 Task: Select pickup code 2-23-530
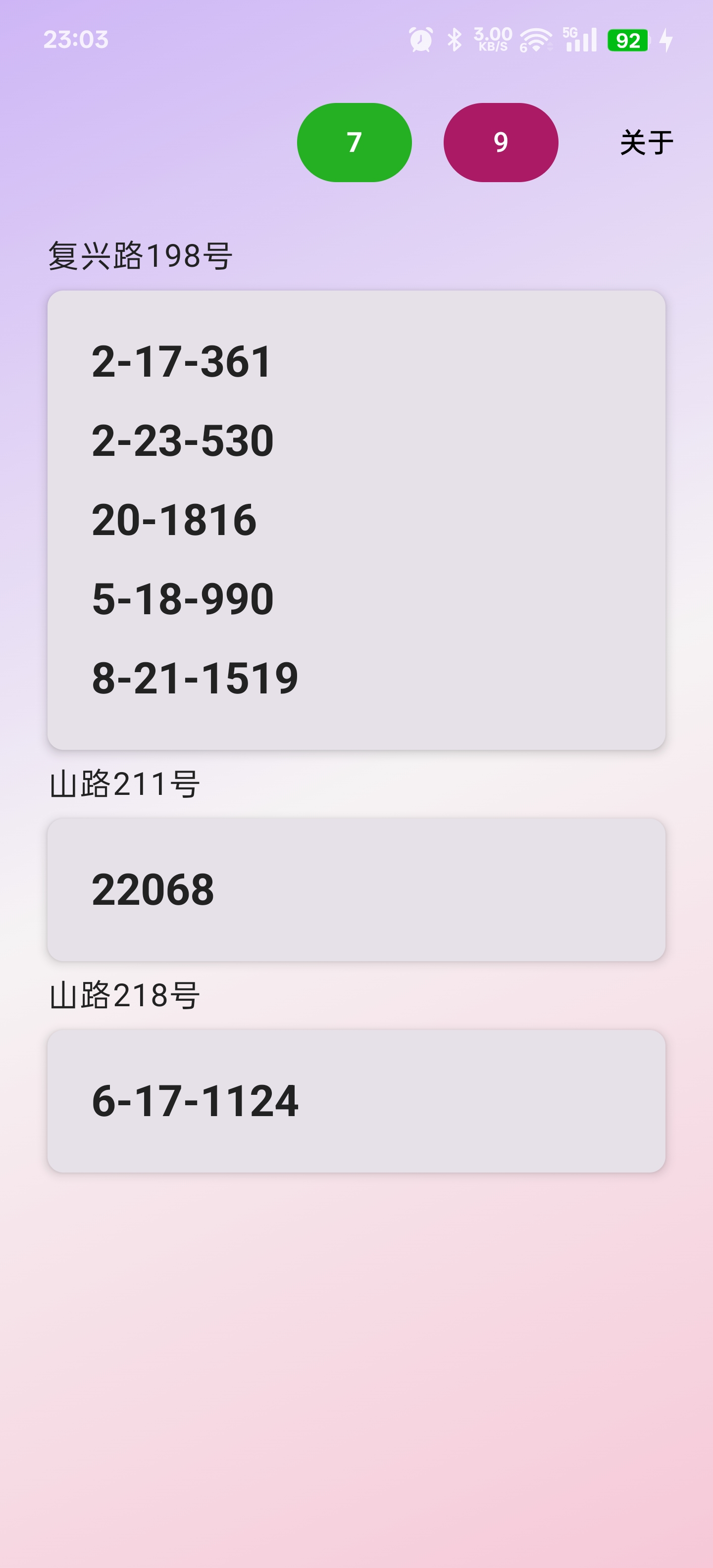[183, 441]
